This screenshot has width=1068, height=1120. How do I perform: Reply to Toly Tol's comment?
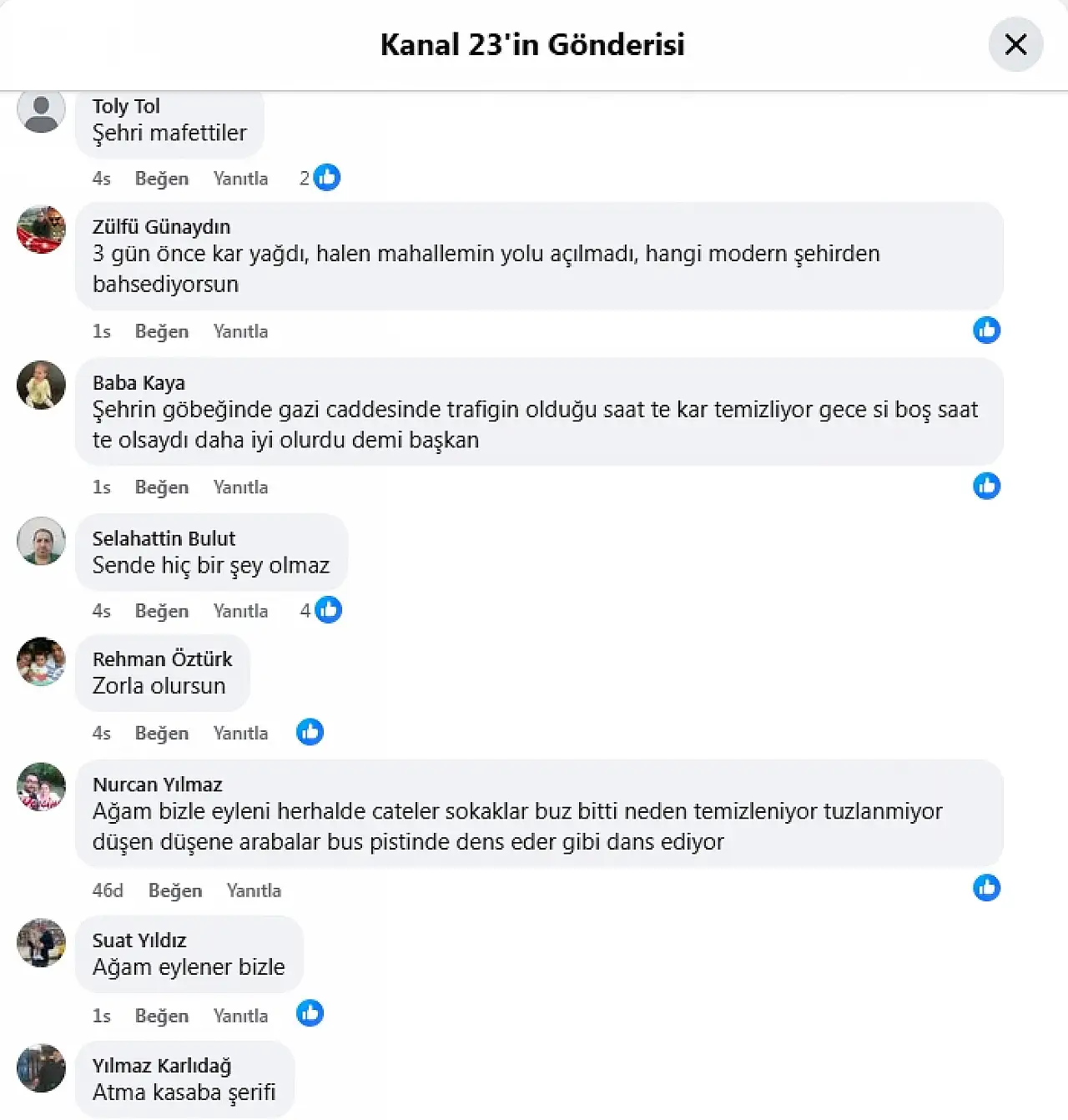pyautogui.click(x=240, y=179)
